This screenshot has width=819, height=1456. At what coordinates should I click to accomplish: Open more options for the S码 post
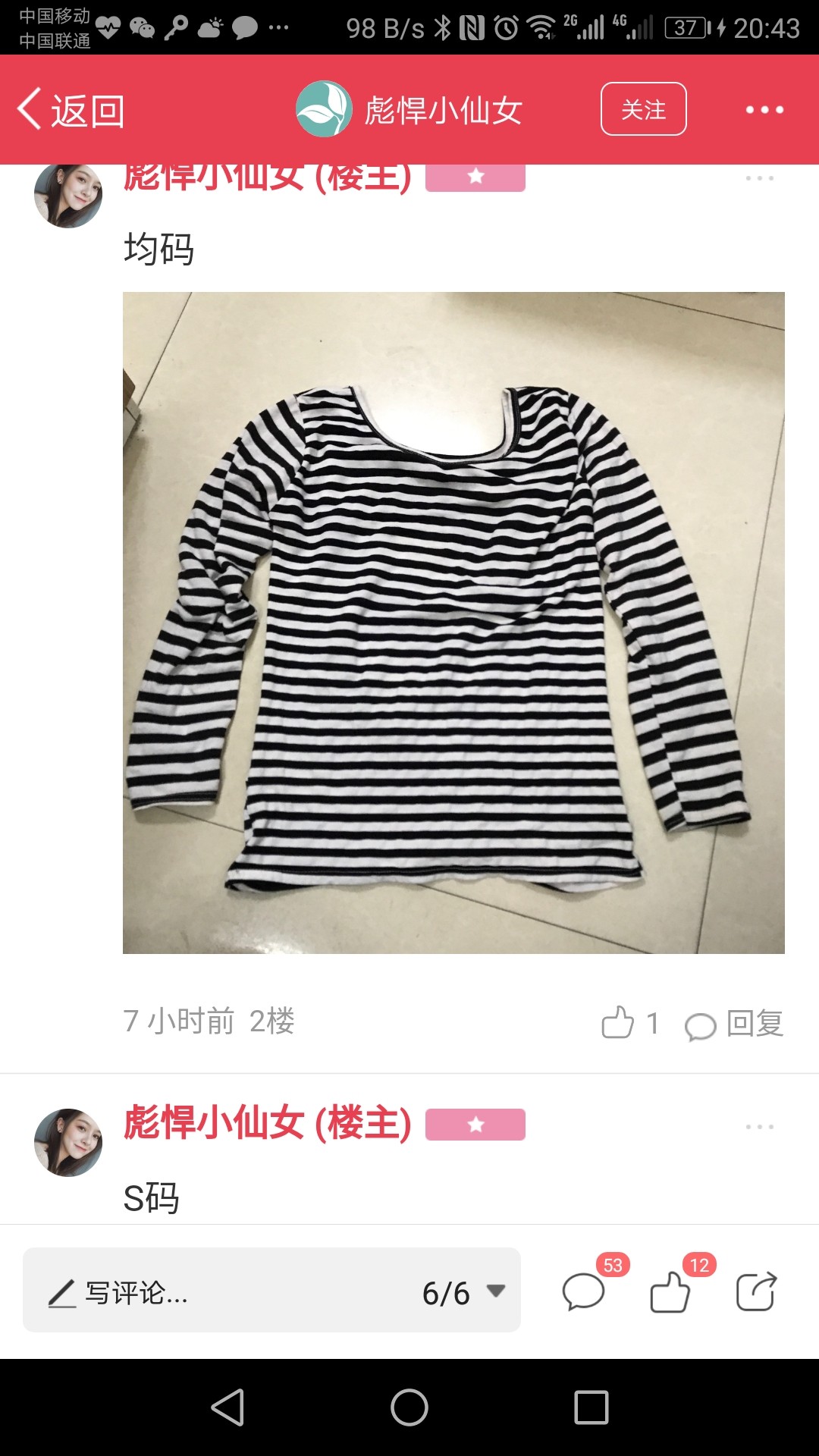pos(759,1127)
